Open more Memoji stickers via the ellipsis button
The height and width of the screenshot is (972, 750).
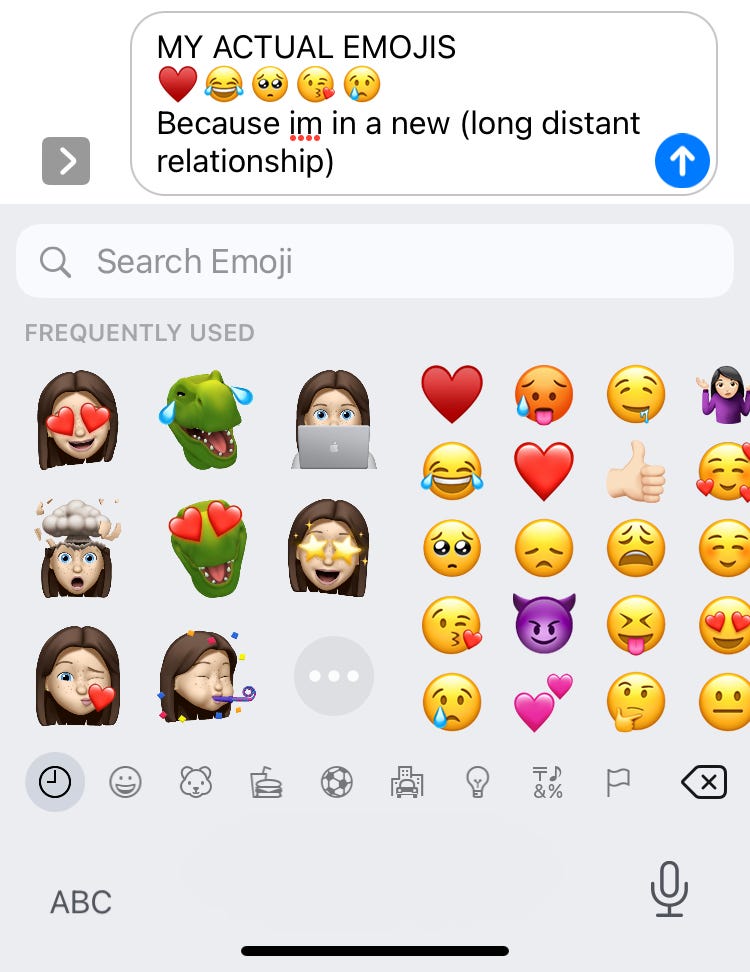click(x=333, y=676)
